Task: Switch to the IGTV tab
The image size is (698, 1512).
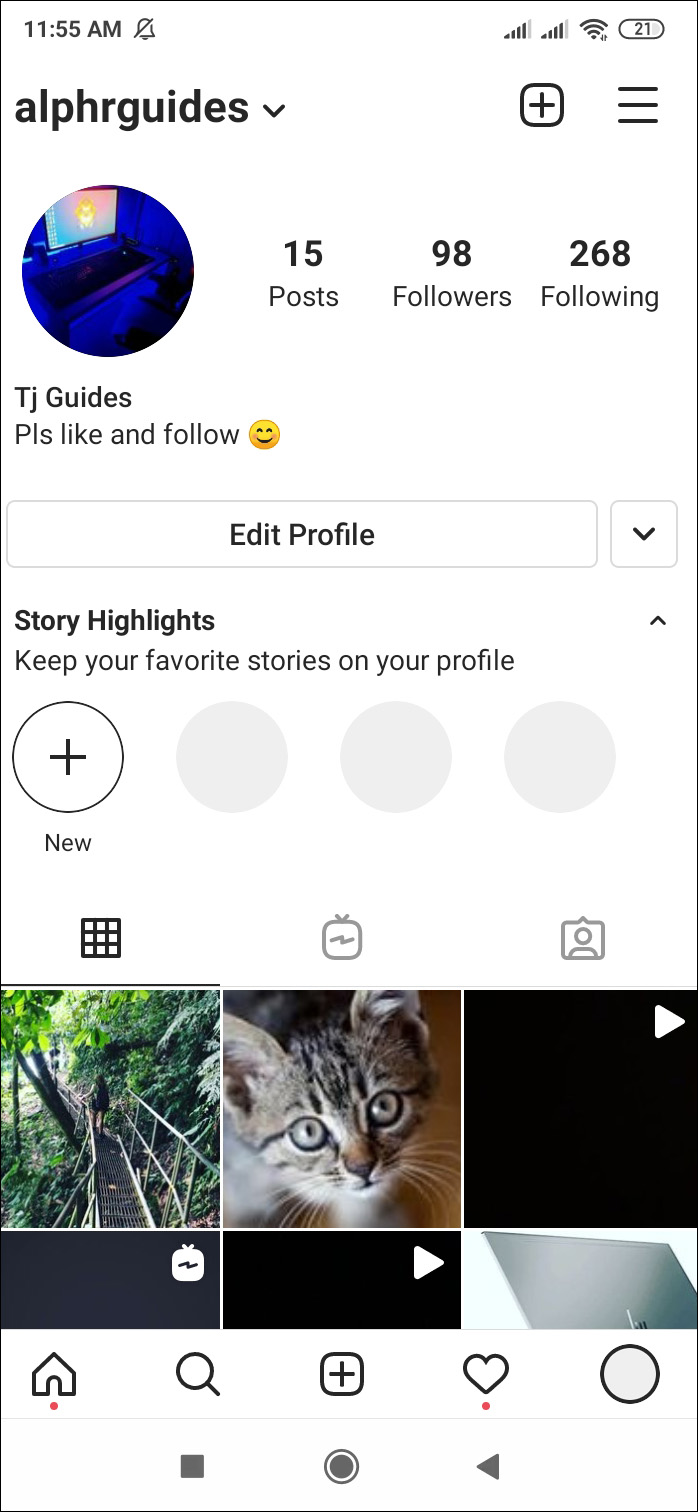Action: pos(342,939)
